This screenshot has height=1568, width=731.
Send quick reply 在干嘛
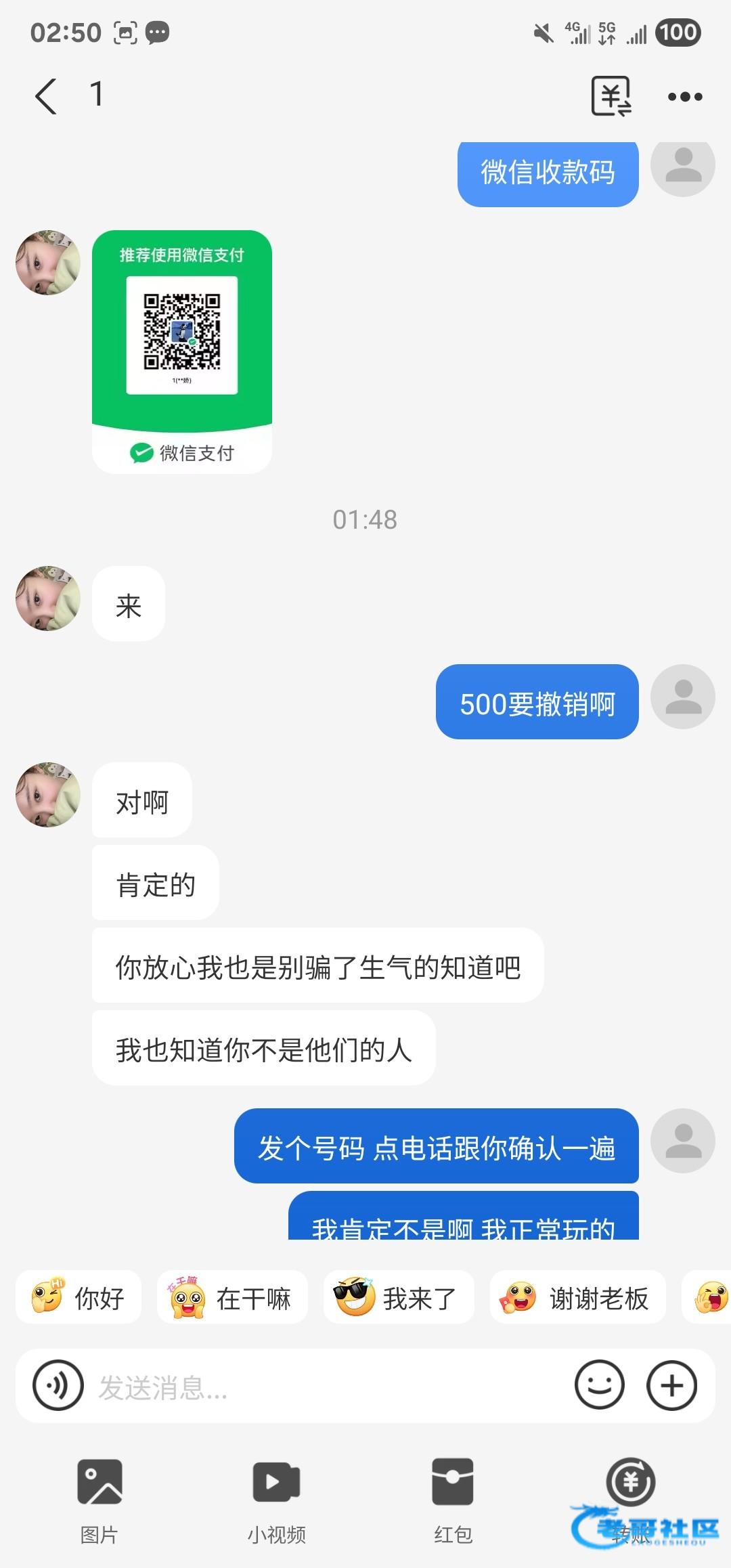(x=232, y=1298)
